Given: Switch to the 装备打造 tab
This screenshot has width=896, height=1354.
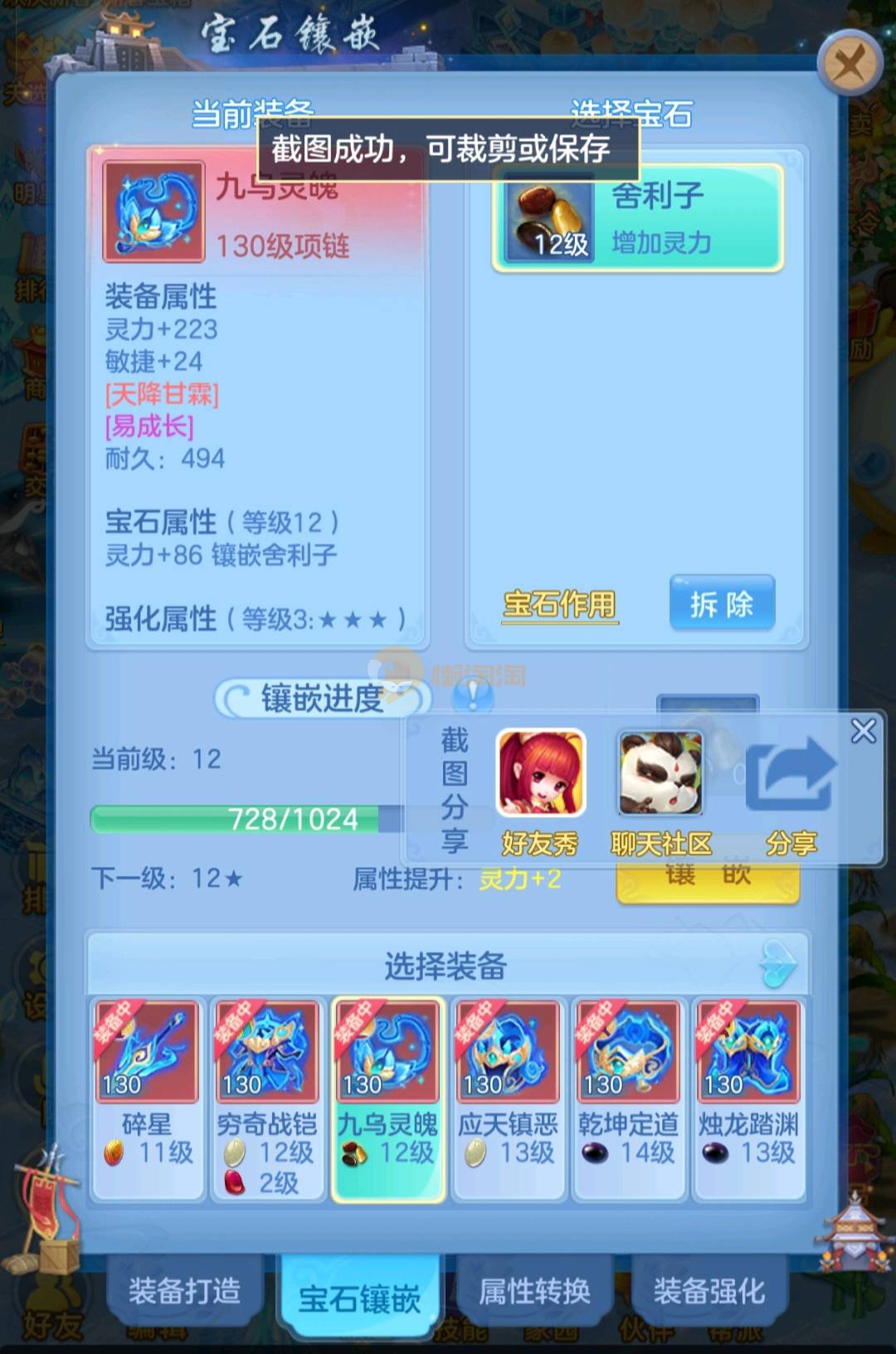Looking at the screenshot, I should [x=184, y=1291].
